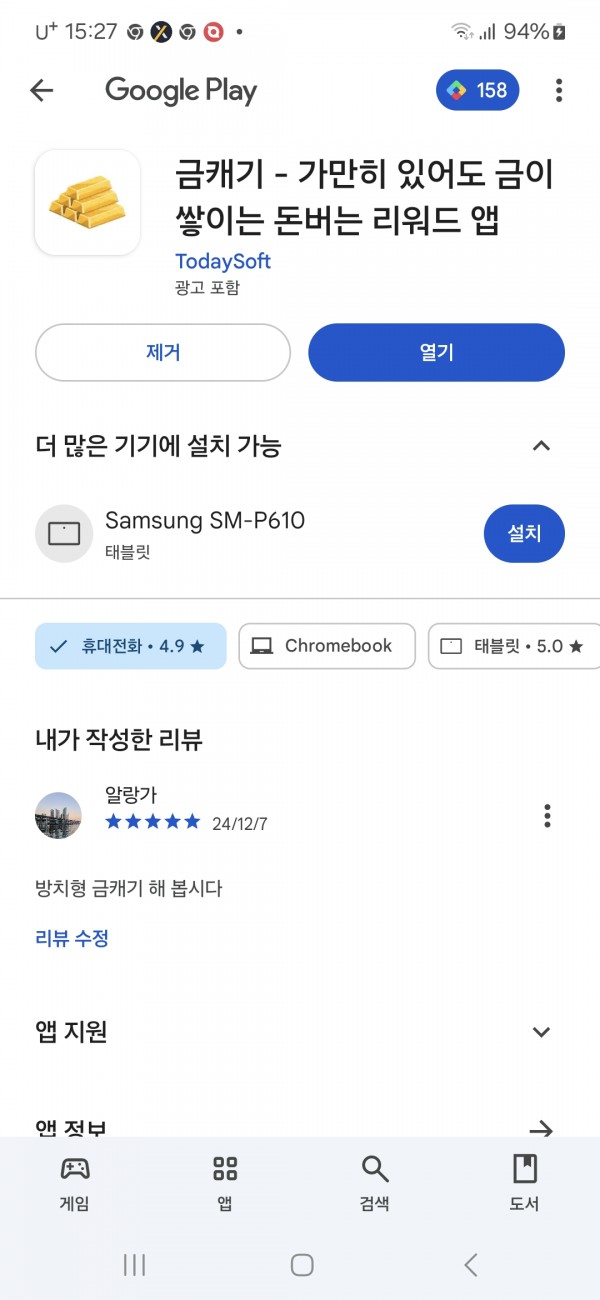Install on the Samsung SM-P610 tablet
600x1300 pixels.
[x=524, y=534]
